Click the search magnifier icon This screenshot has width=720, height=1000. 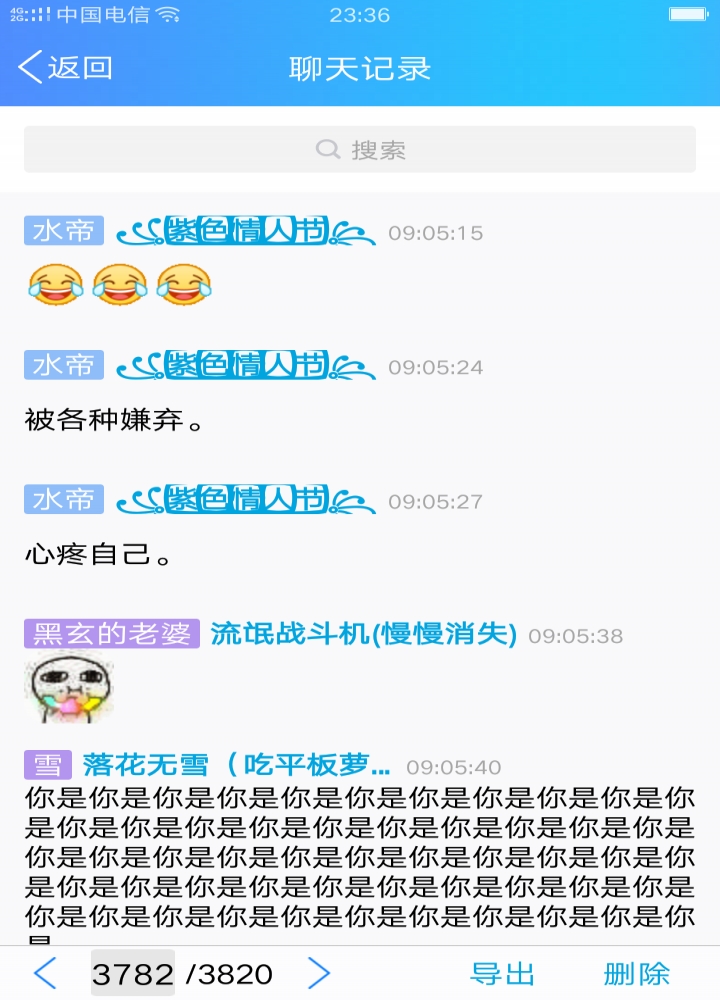click(x=326, y=148)
